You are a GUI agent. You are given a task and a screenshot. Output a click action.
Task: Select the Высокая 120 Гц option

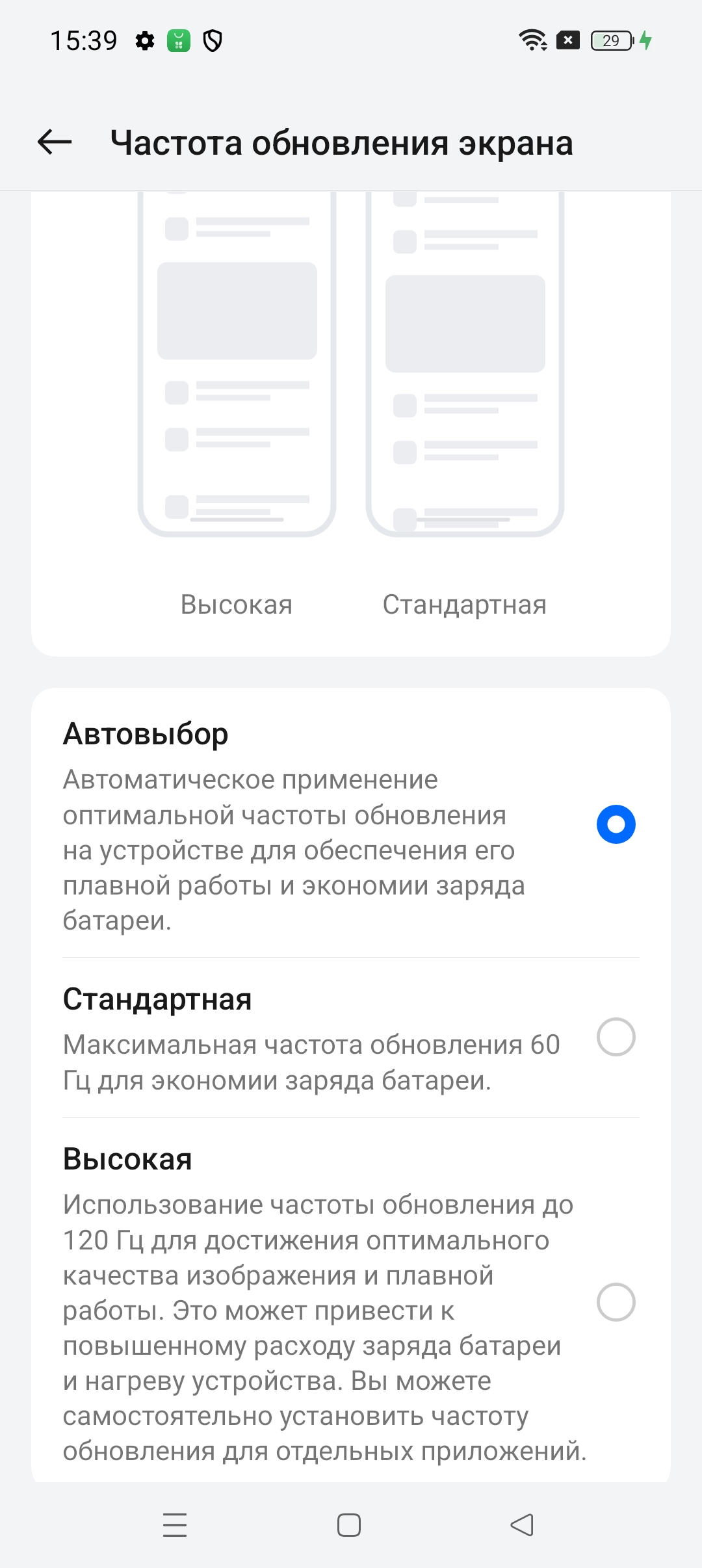click(x=616, y=1302)
